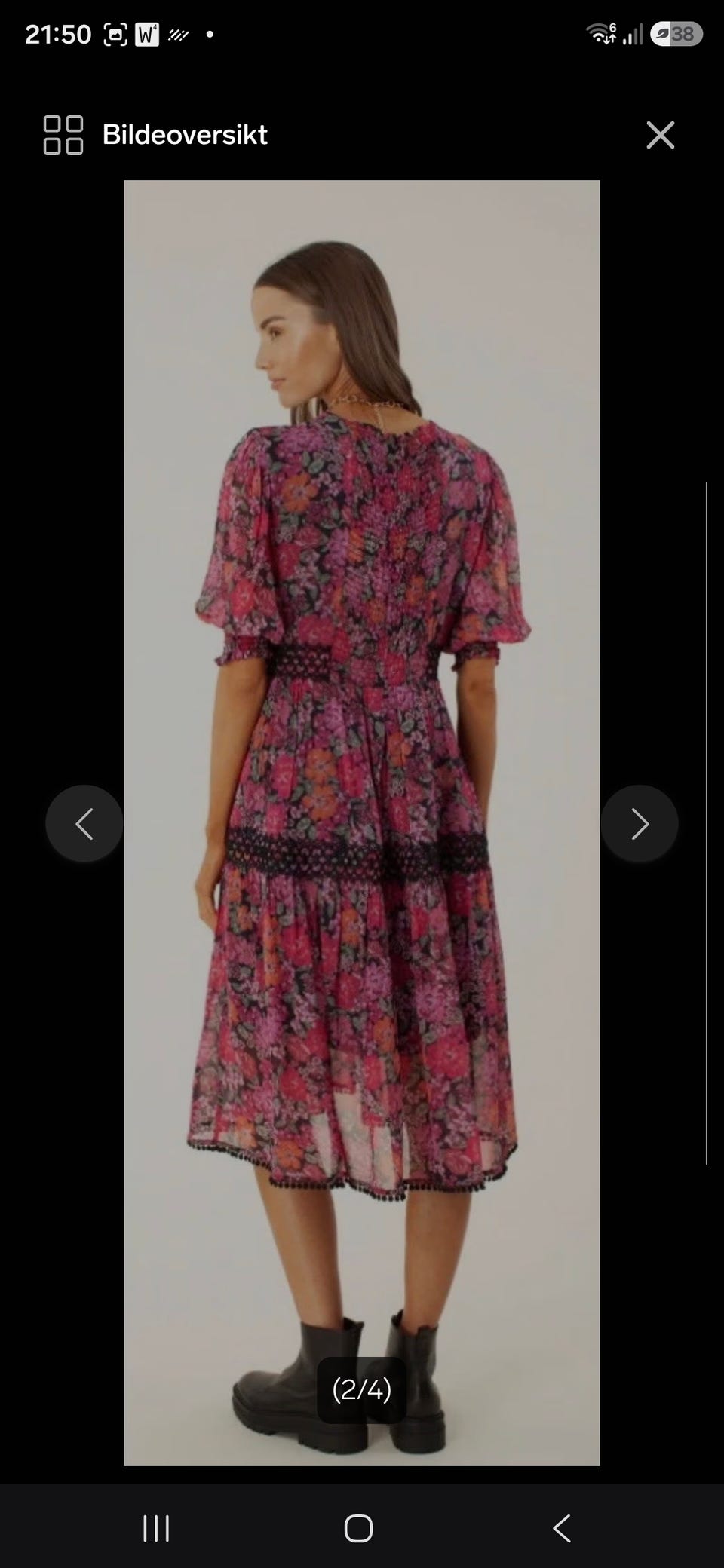The width and height of the screenshot is (724, 1568).
Task: Tap the system back button
Action: click(x=561, y=1529)
